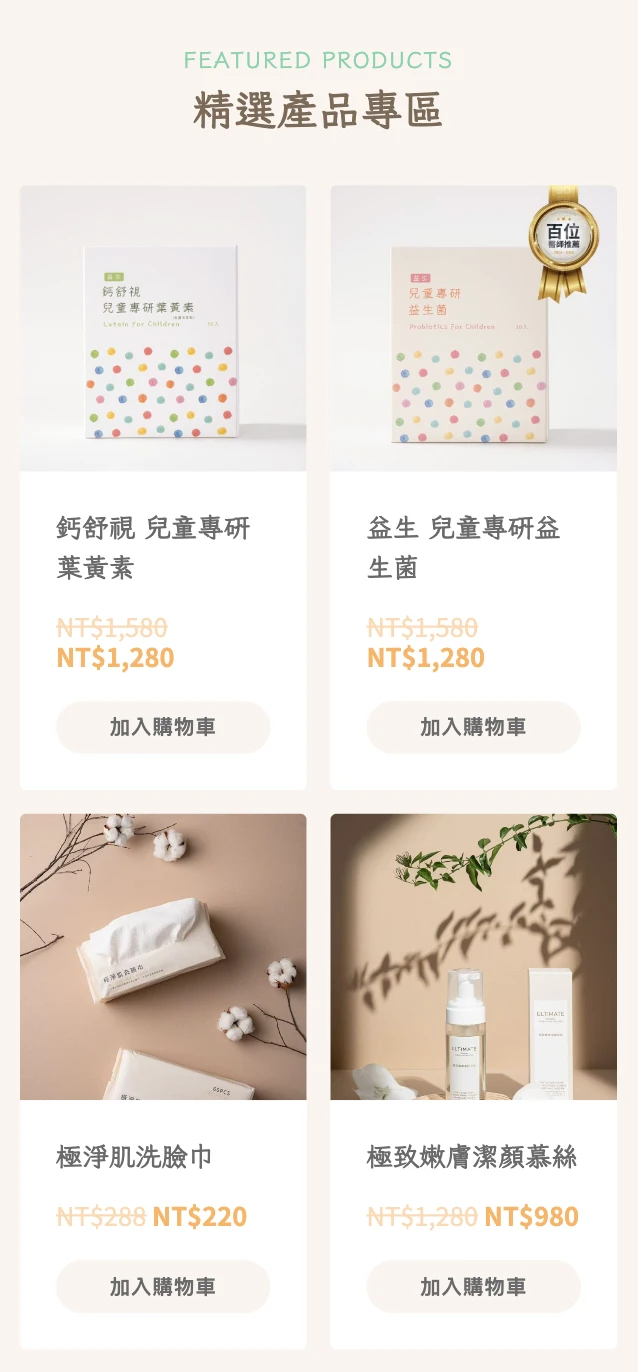Add 益生 兒童專研益生菌 to cart
638x1372 pixels.
[x=473, y=727]
